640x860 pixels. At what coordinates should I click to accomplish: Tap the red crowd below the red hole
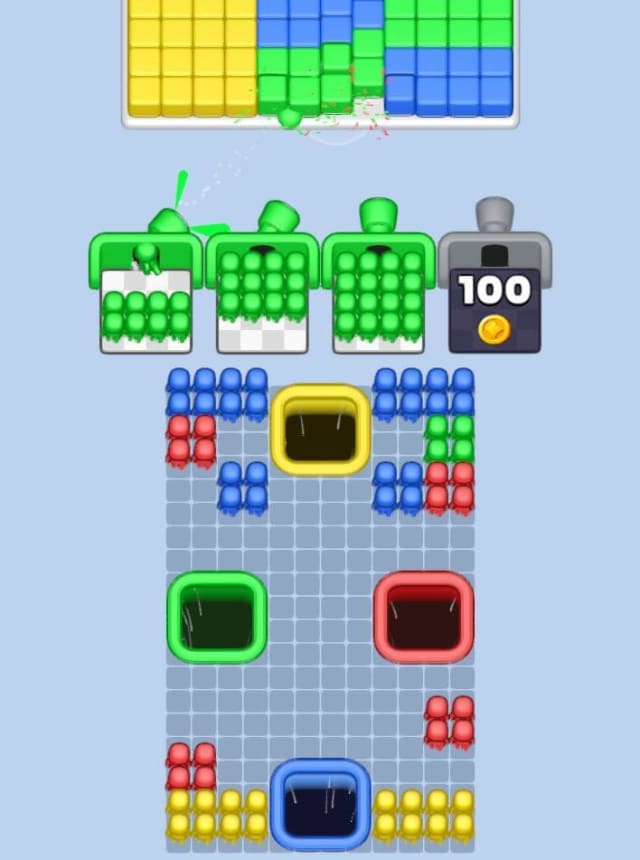pos(449,721)
